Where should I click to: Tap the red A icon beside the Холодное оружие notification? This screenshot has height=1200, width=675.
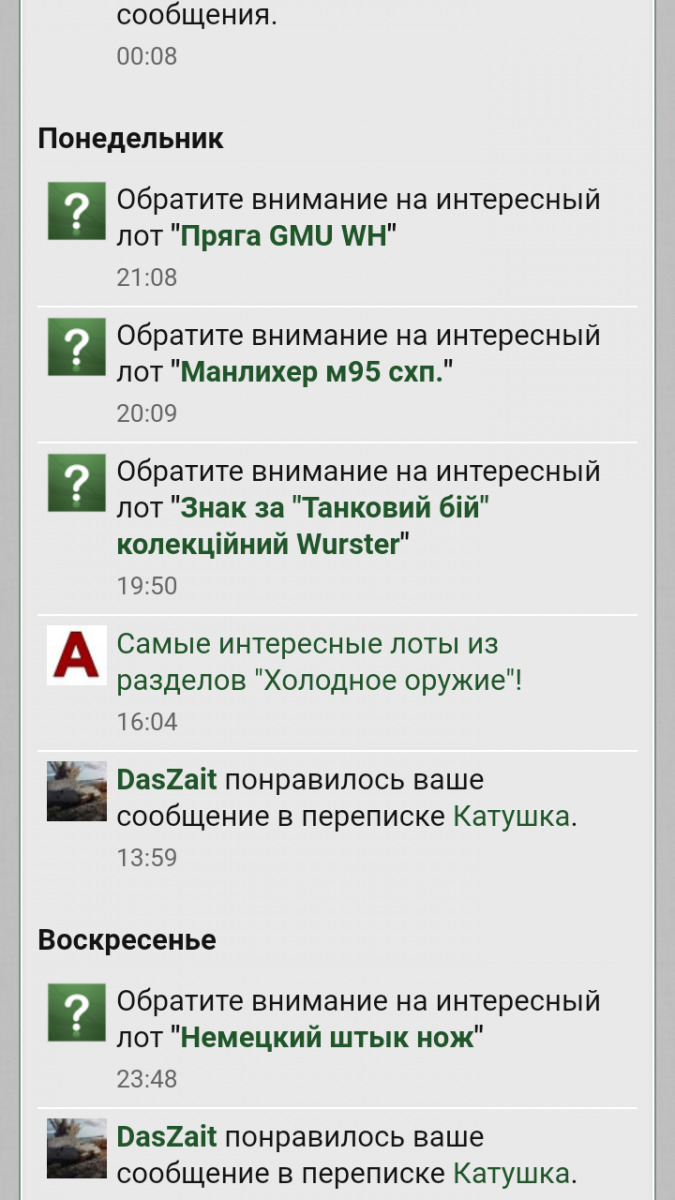tap(76, 655)
